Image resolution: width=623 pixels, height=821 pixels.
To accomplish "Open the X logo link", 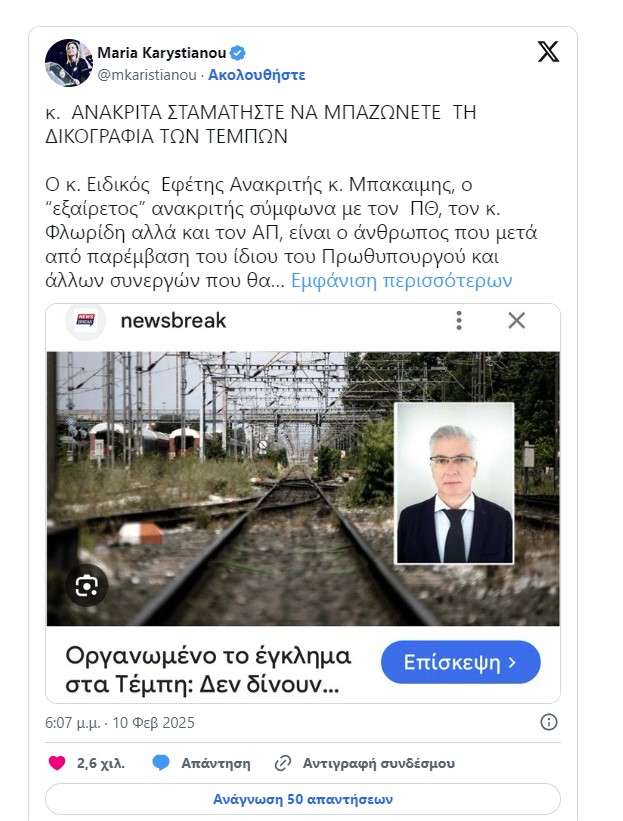I will 548,52.
